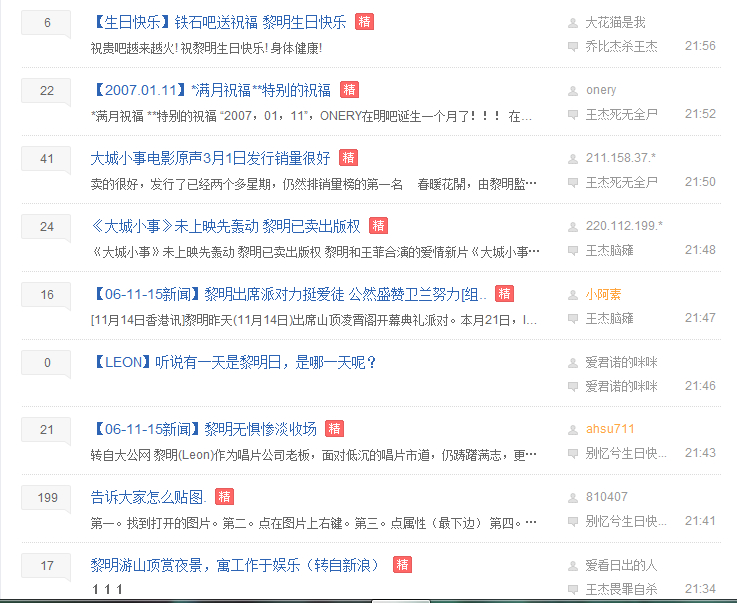This screenshot has height=603, width=737.
Task: View author profile 小阿素
Action: tap(603, 295)
